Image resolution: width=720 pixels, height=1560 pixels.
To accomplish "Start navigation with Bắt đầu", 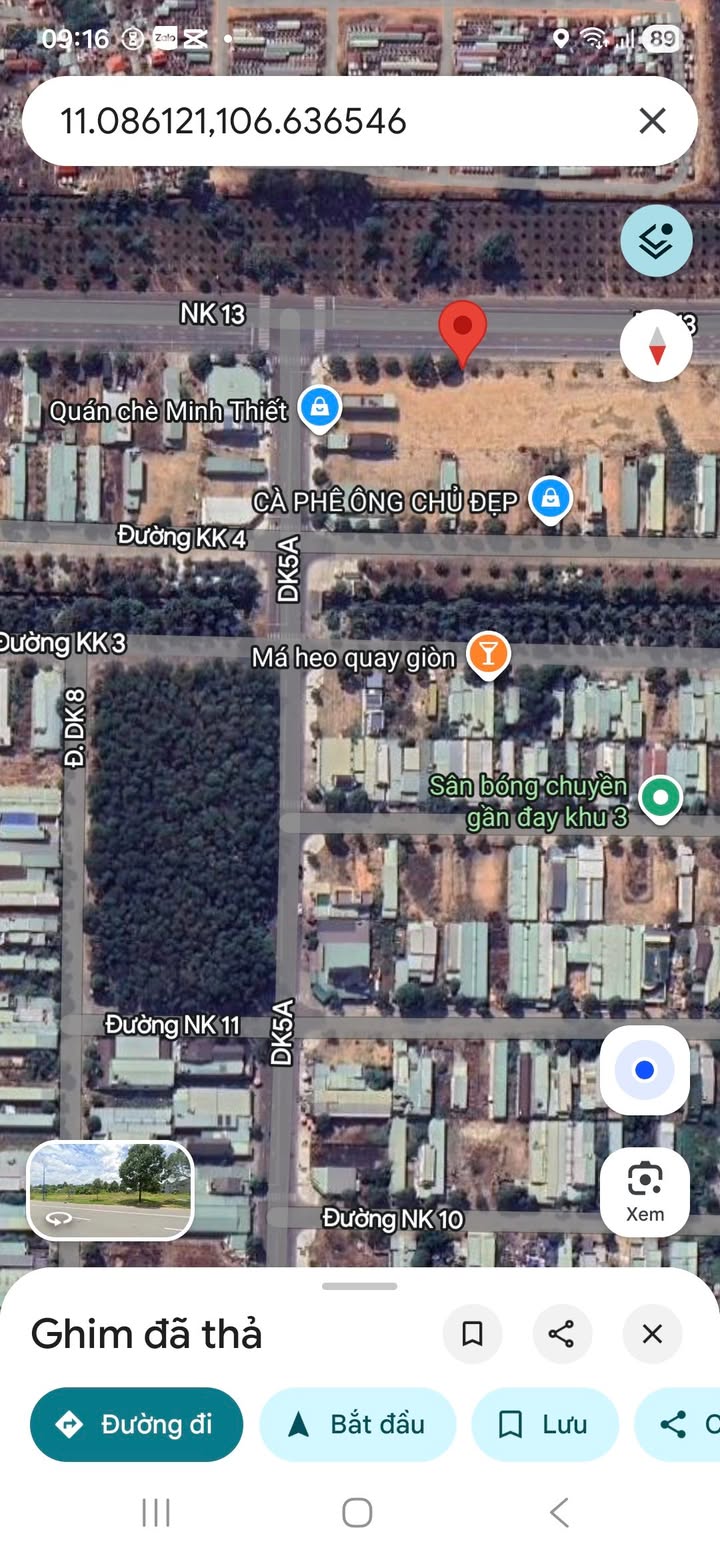I will 357,1424.
